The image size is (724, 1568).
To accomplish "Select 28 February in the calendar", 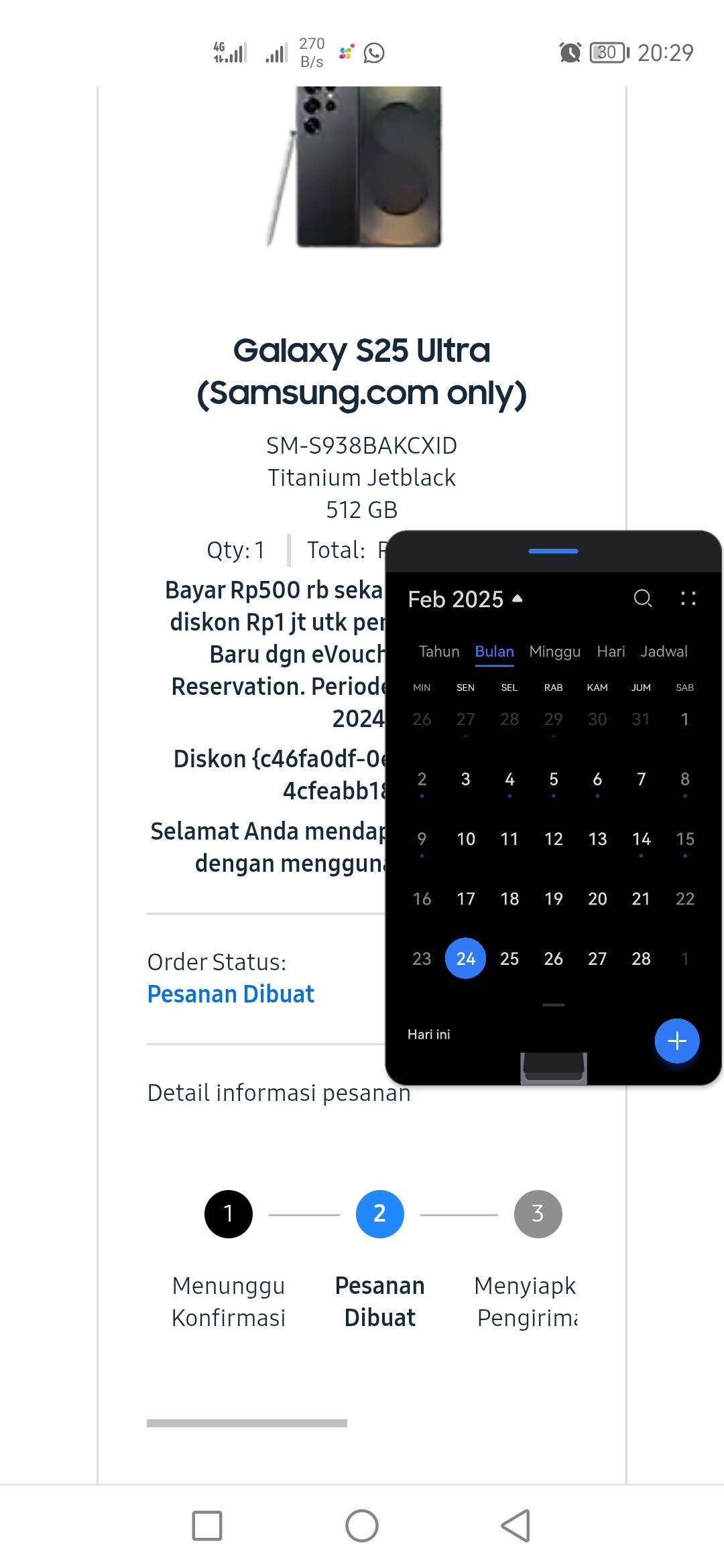I will point(641,959).
